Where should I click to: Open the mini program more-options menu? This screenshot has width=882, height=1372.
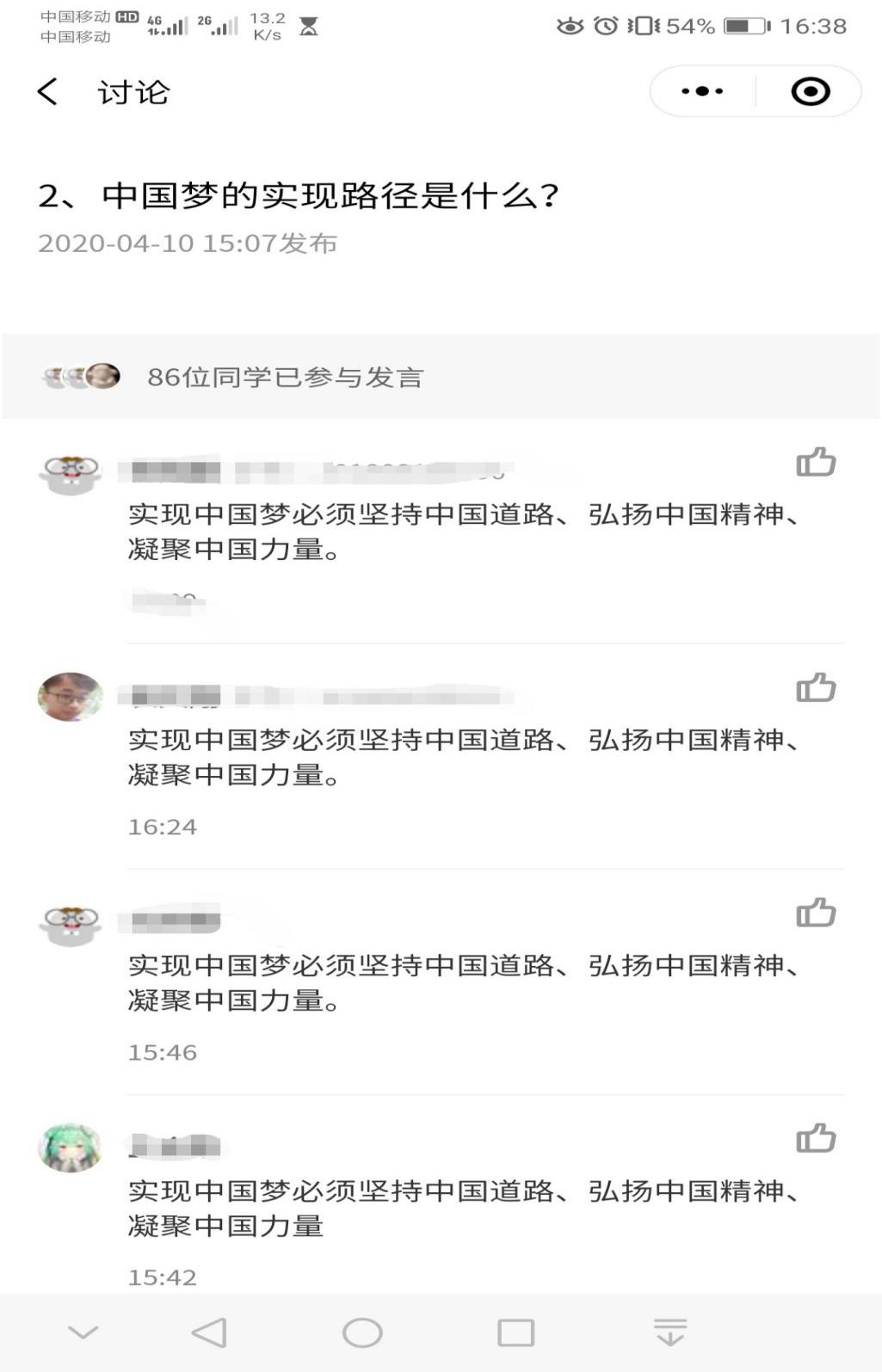(x=702, y=91)
